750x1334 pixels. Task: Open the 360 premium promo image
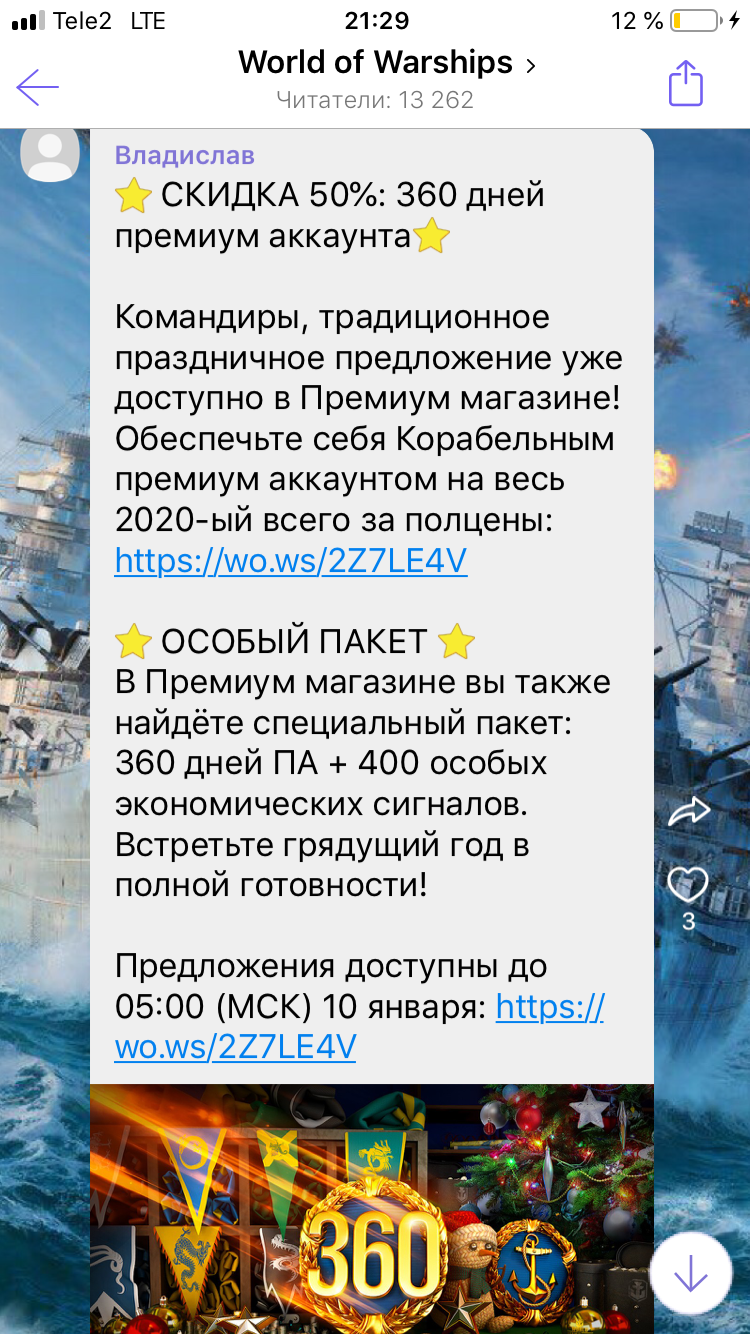(x=372, y=1209)
